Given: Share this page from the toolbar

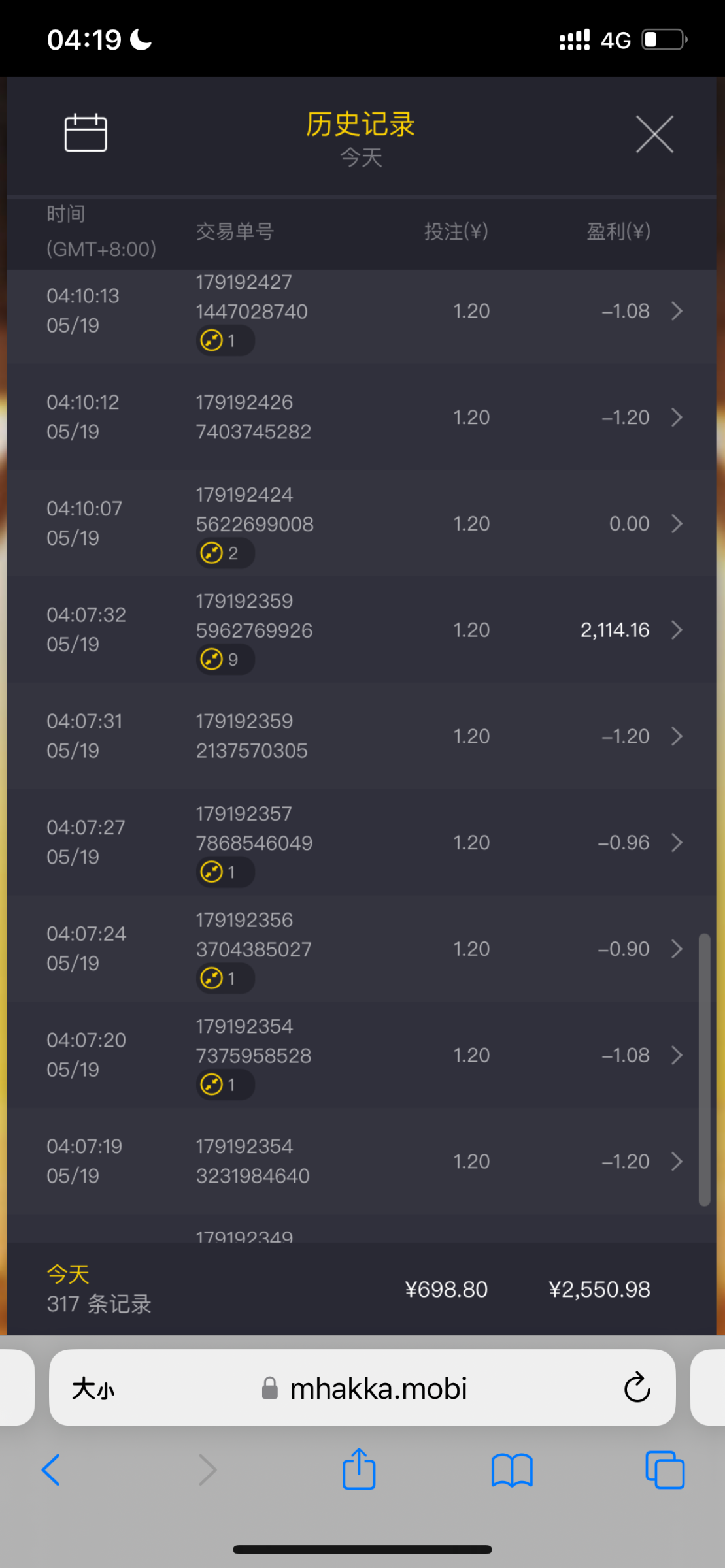Looking at the screenshot, I should click(x=359, y=1470).
